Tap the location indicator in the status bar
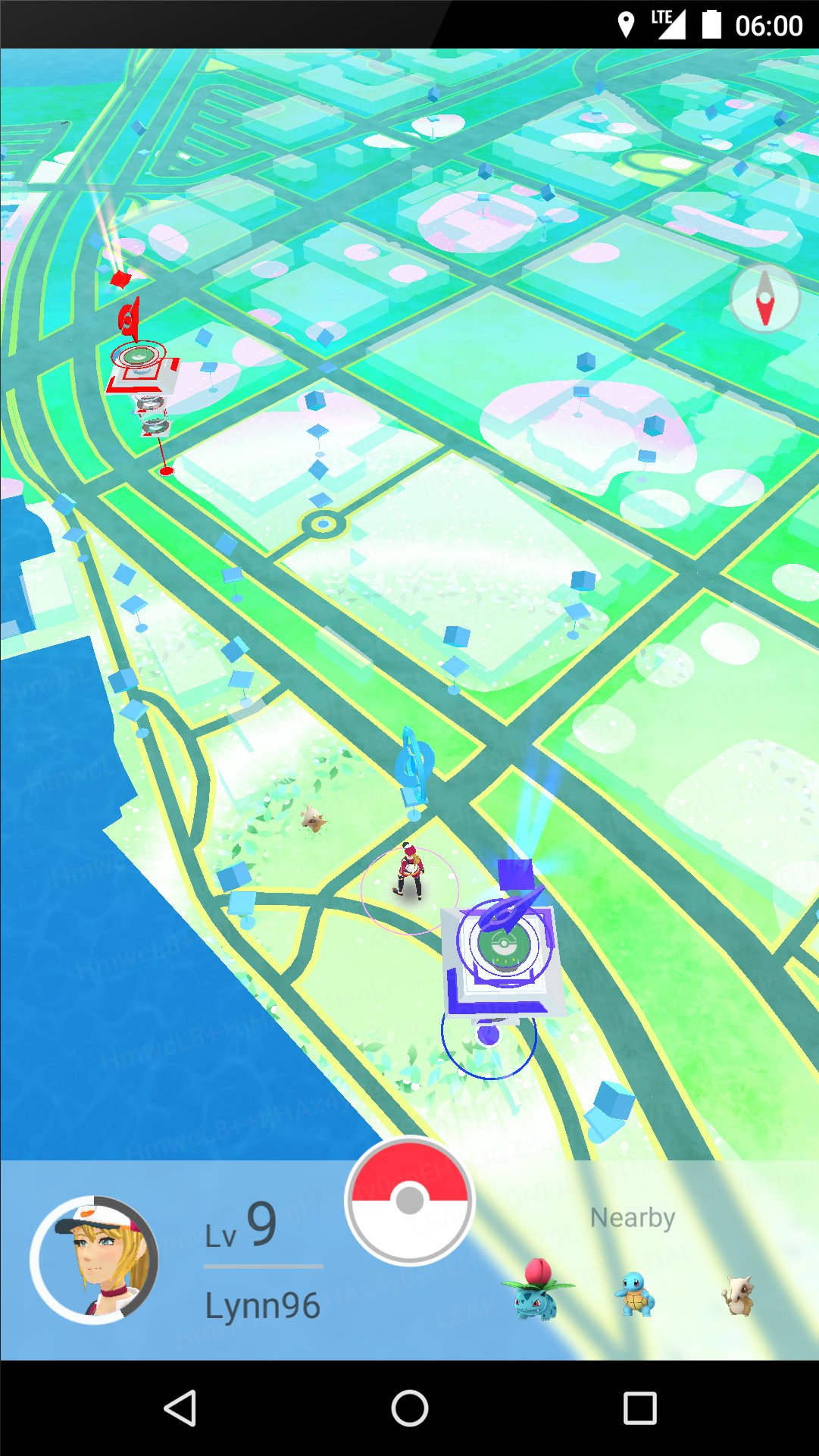Viewport: 819px width, 1456px height. (x=627, y=23)
